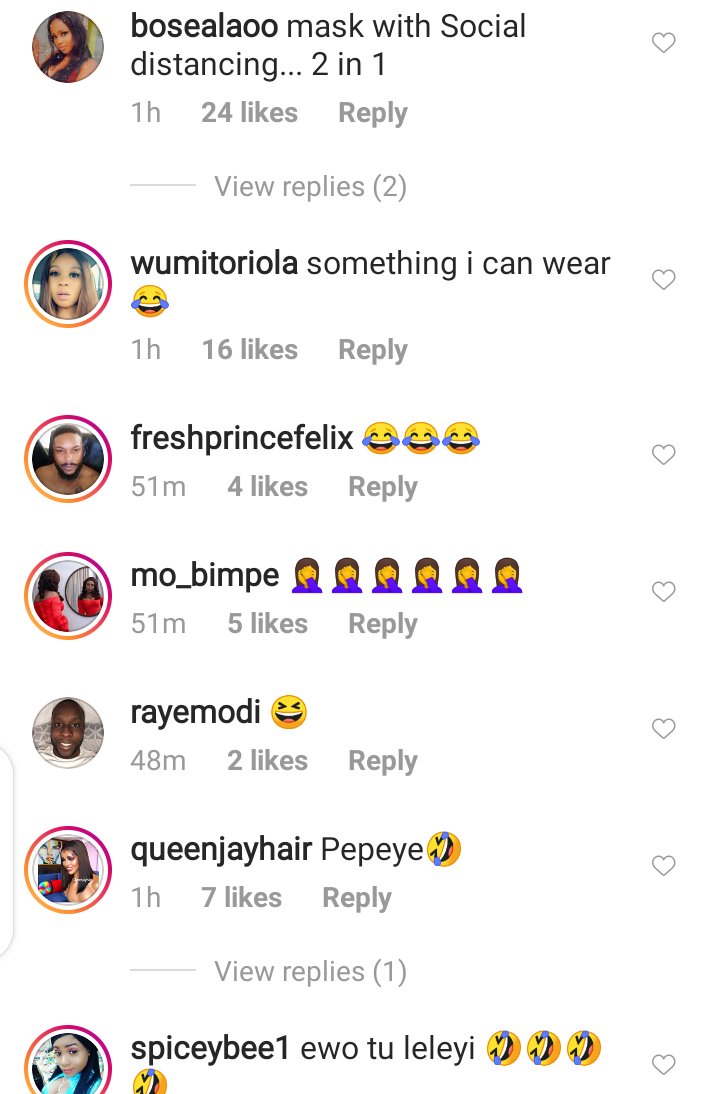
Task: Open wumitoriola's profile picture
Action: (x=68, y=284)
